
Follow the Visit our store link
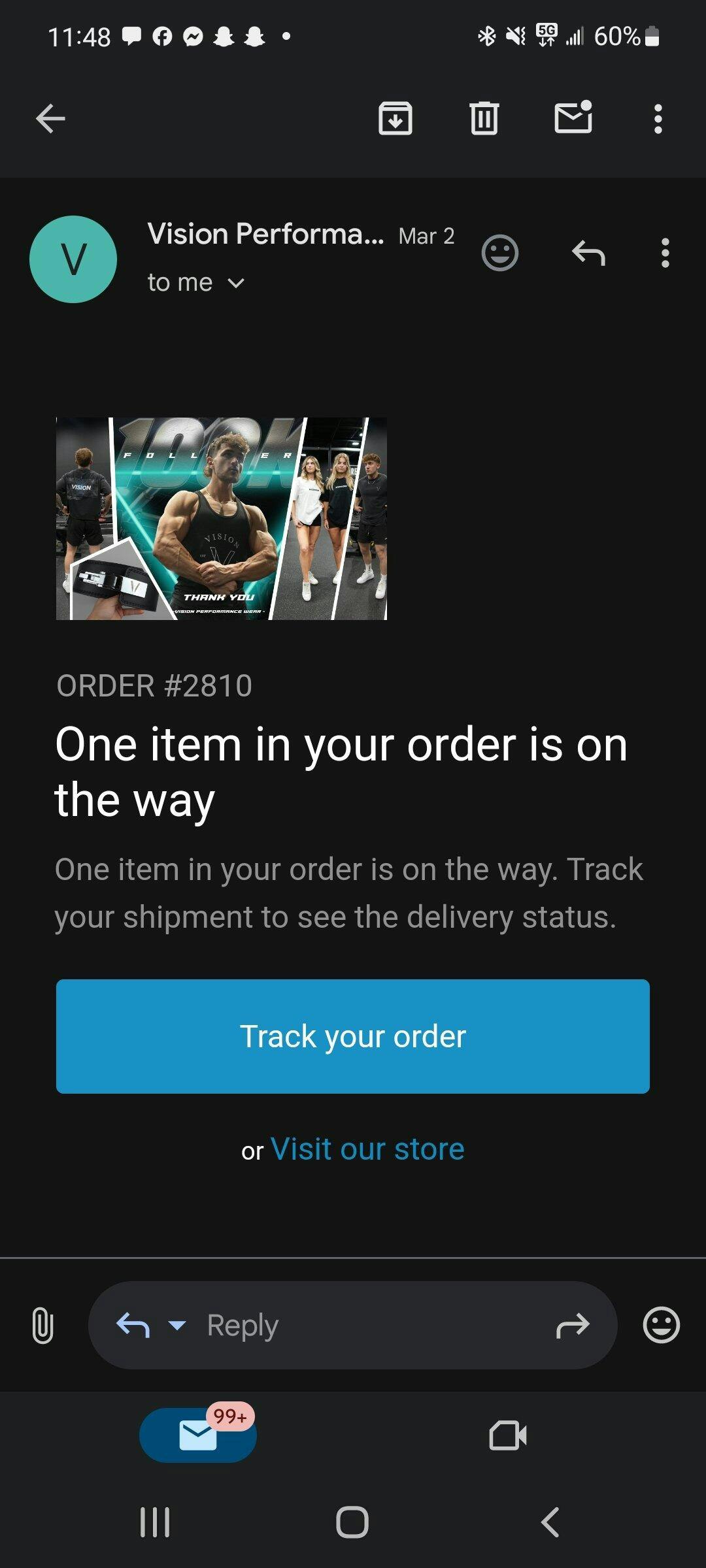tap(367, 1149)
